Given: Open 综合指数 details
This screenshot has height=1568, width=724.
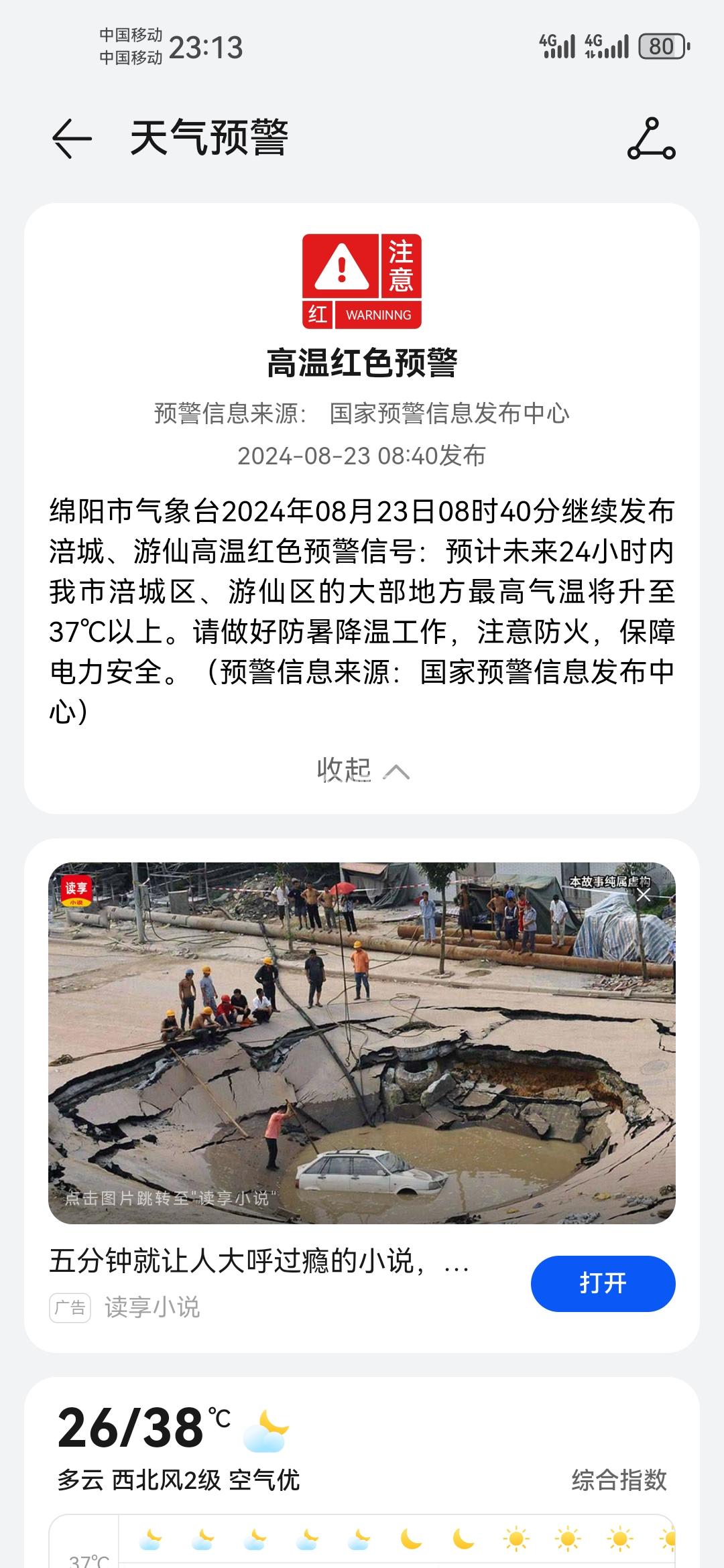Looking at the screenshot, I should tap(619, 1480).
